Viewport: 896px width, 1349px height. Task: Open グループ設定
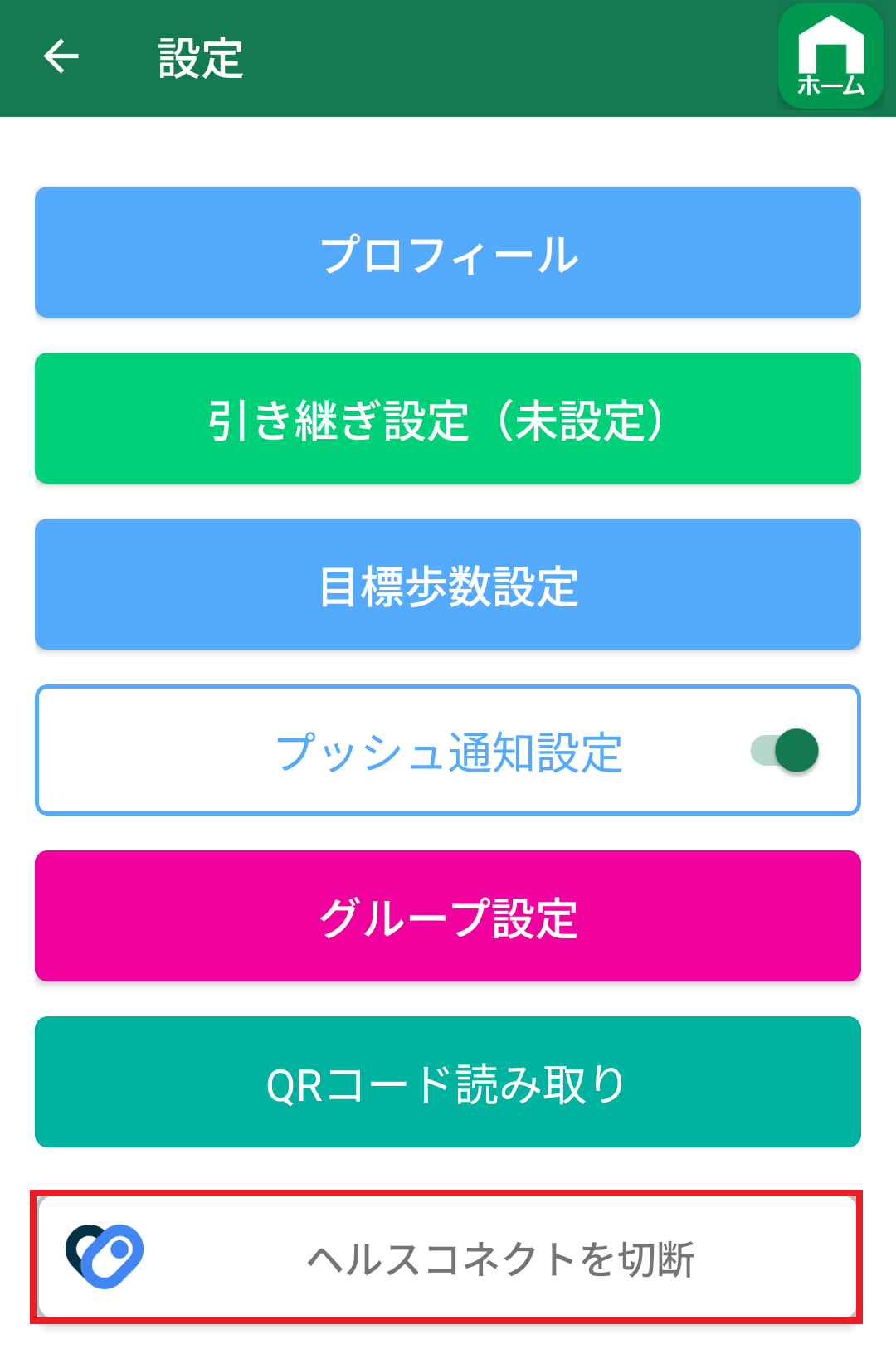(448, 916)
